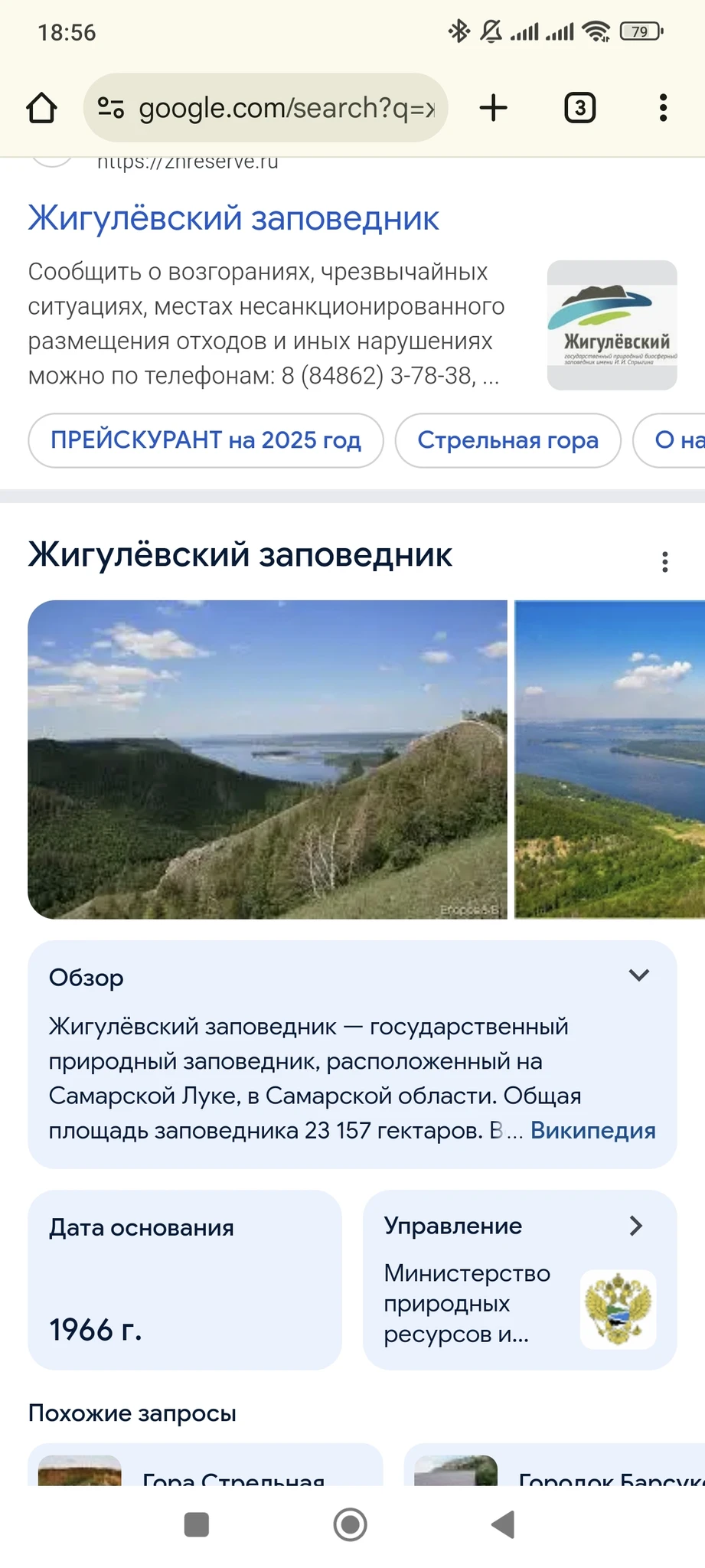
Task: Open a new browser tab
Action: tap(494, 108)
